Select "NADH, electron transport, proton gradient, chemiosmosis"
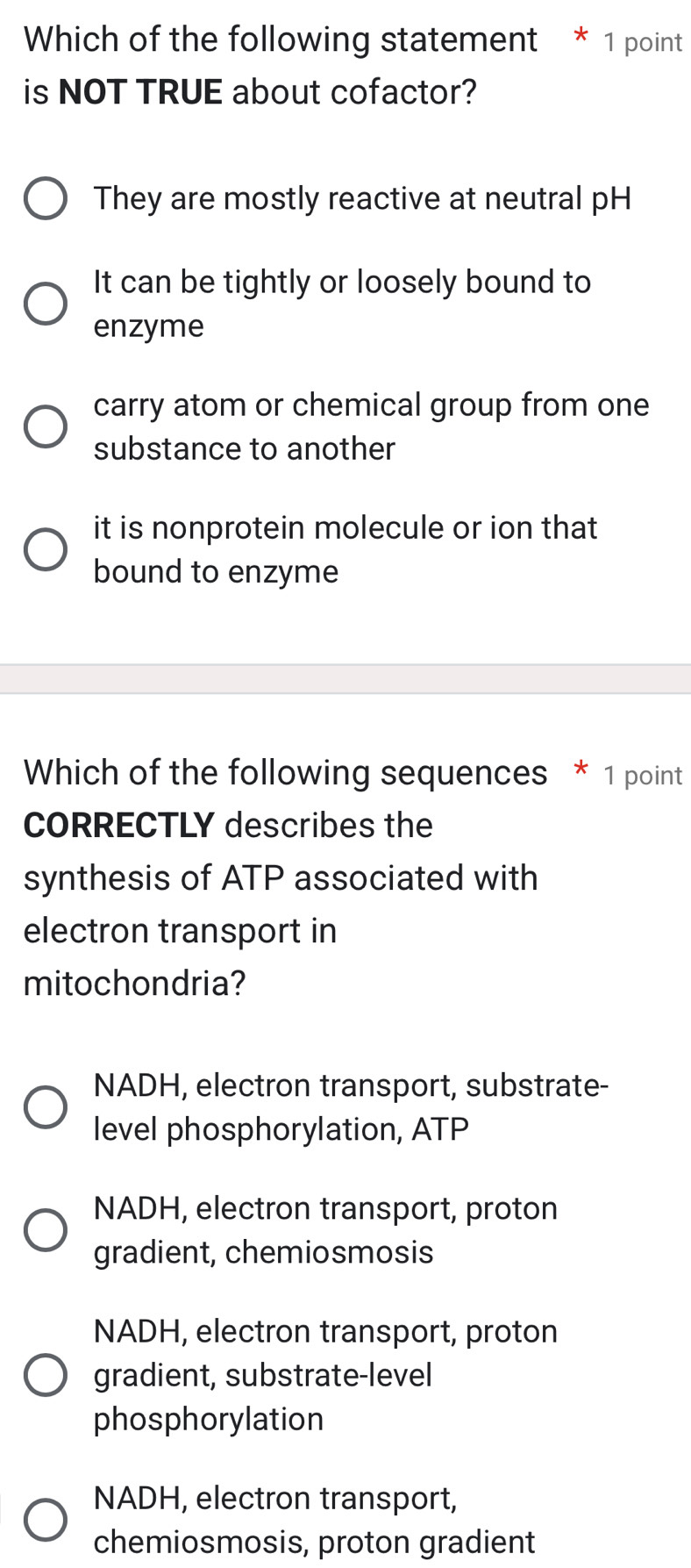Viewport: 691px width, 1568px height. (x=46, y=1229)
